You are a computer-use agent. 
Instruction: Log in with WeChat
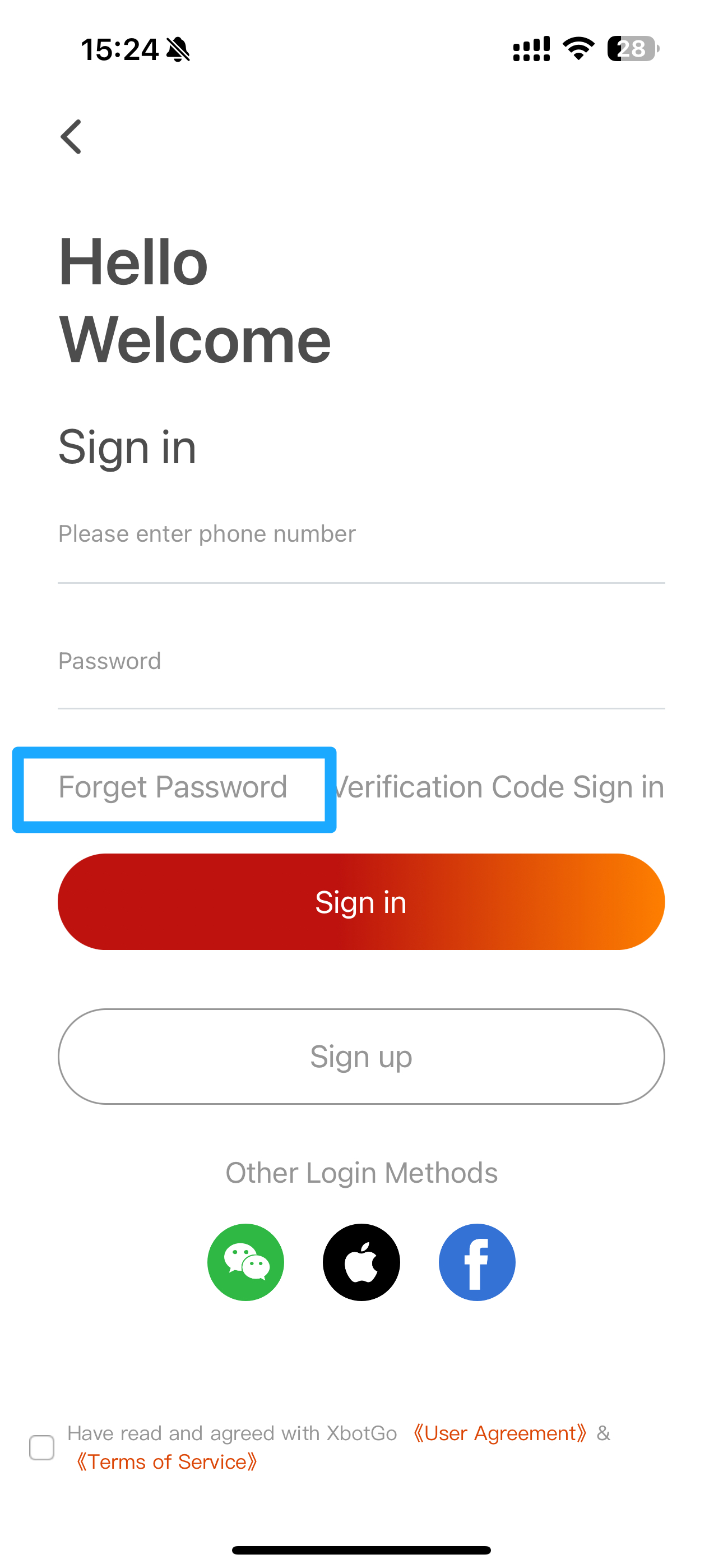[245, 1262]
